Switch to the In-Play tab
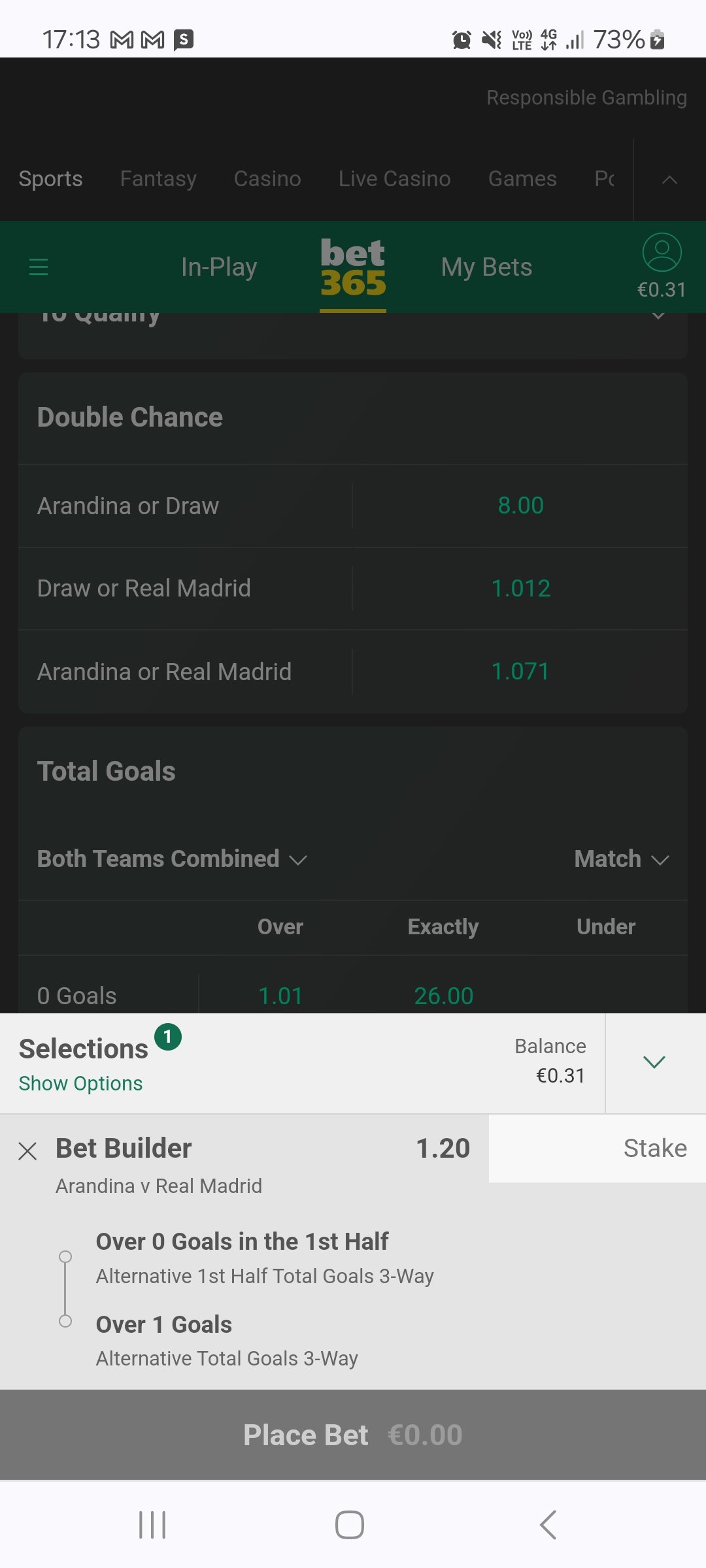The width and height of the screenshot is (706, 1568). pos(219,267)
